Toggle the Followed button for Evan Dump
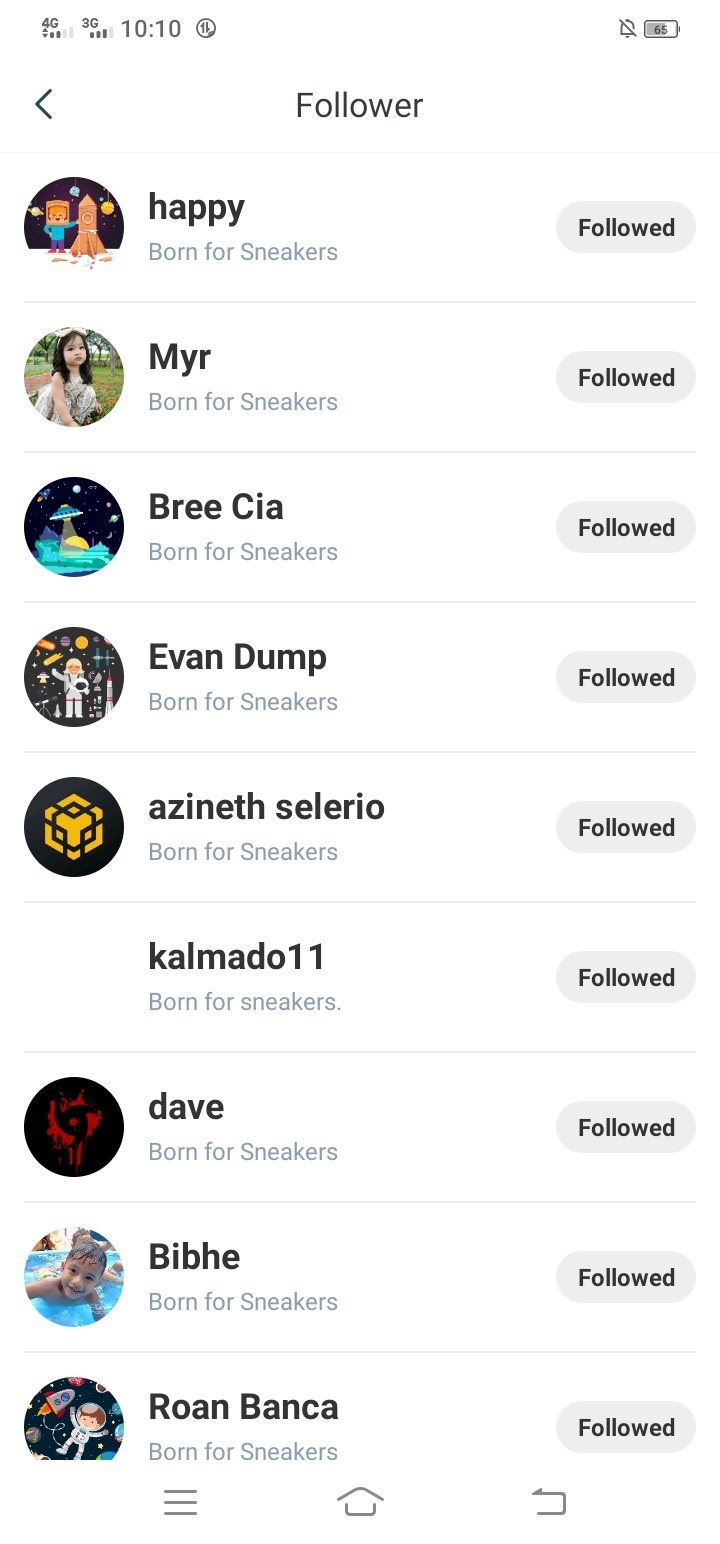The image size is (720, 1544). (x=626, y=677)
